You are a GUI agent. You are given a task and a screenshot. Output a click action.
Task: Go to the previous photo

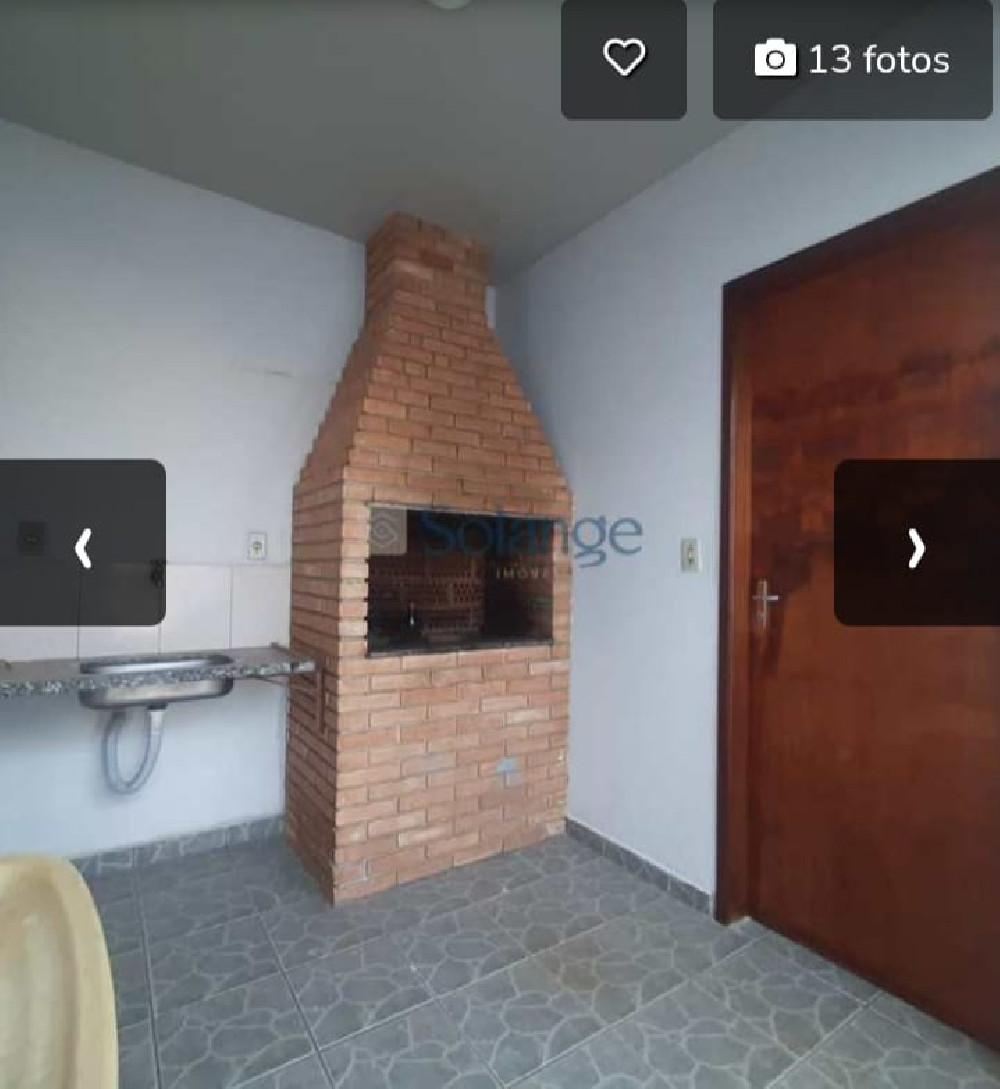coord(83,543)
